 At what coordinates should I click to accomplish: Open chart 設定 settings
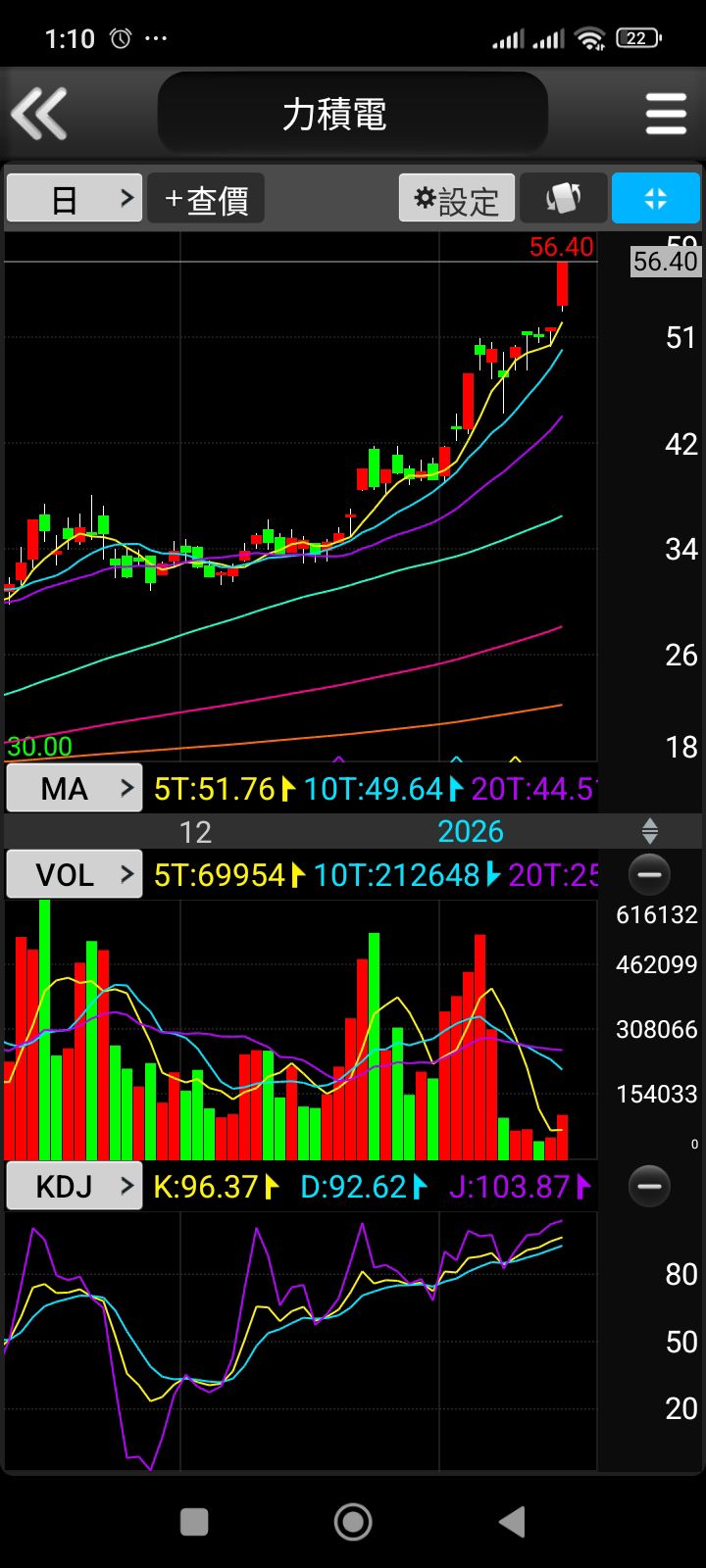[457, 199]
